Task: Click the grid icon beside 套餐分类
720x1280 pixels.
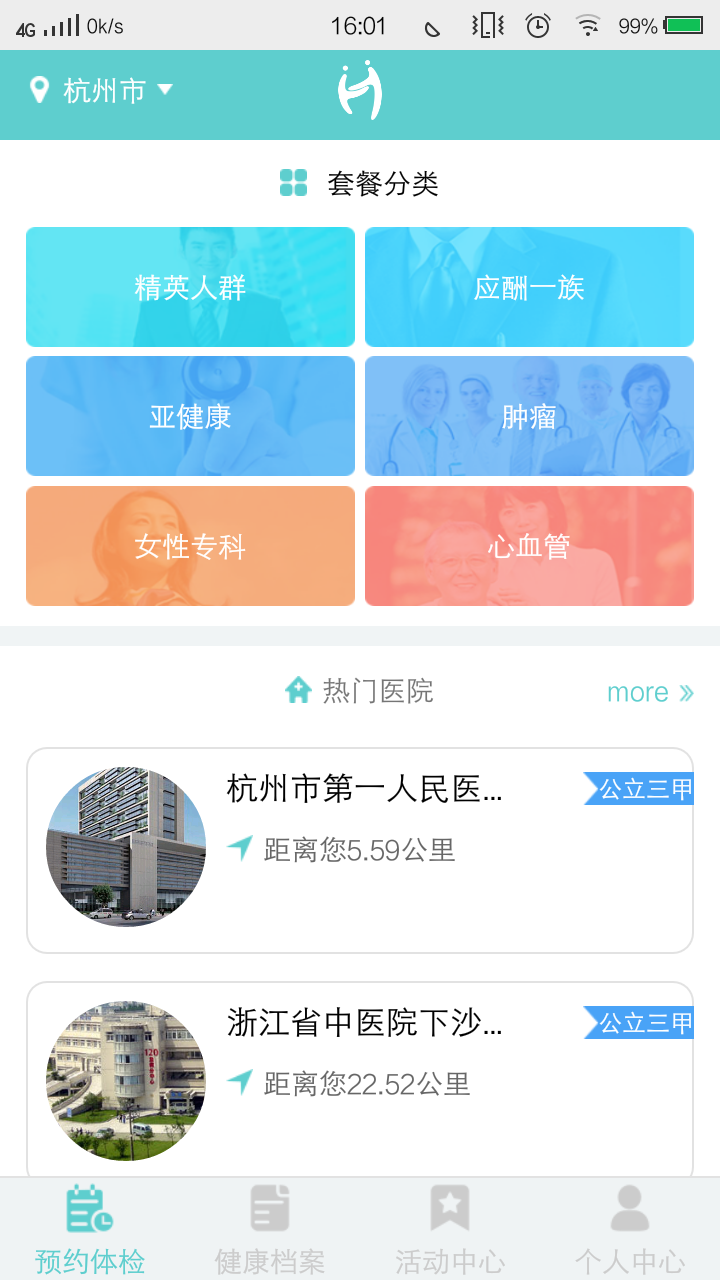Action: pos(293,184)
